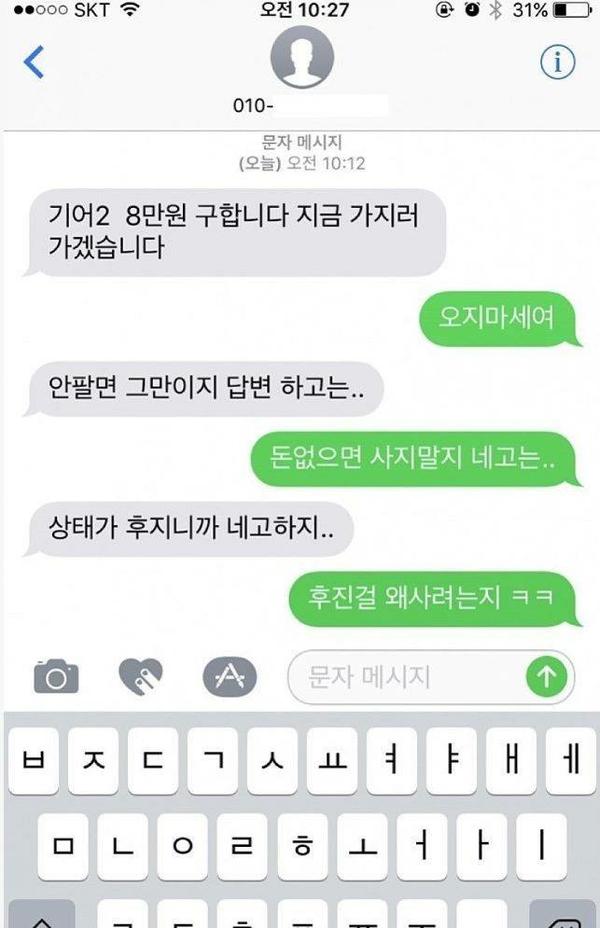The width and height of the screenshot is (600, 928).
Task: Tap the ㅎ key on the keyboard
Action: 300,844
